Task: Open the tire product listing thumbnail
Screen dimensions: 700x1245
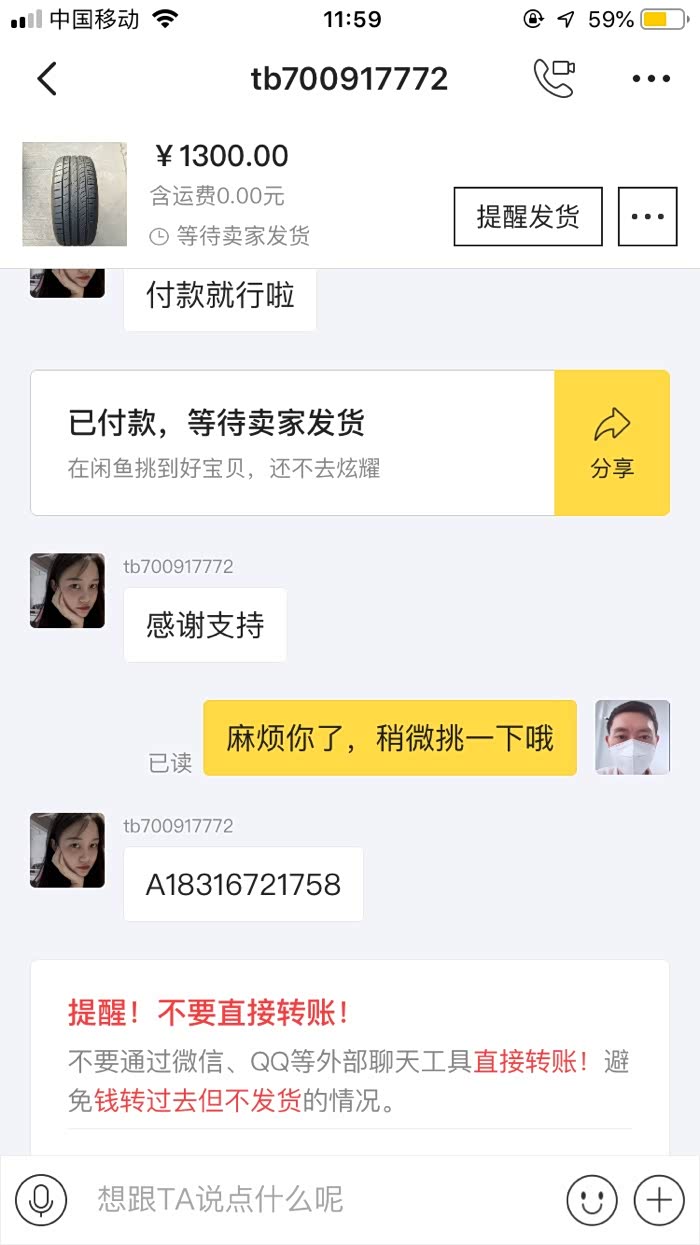Action: coord(75,194)
